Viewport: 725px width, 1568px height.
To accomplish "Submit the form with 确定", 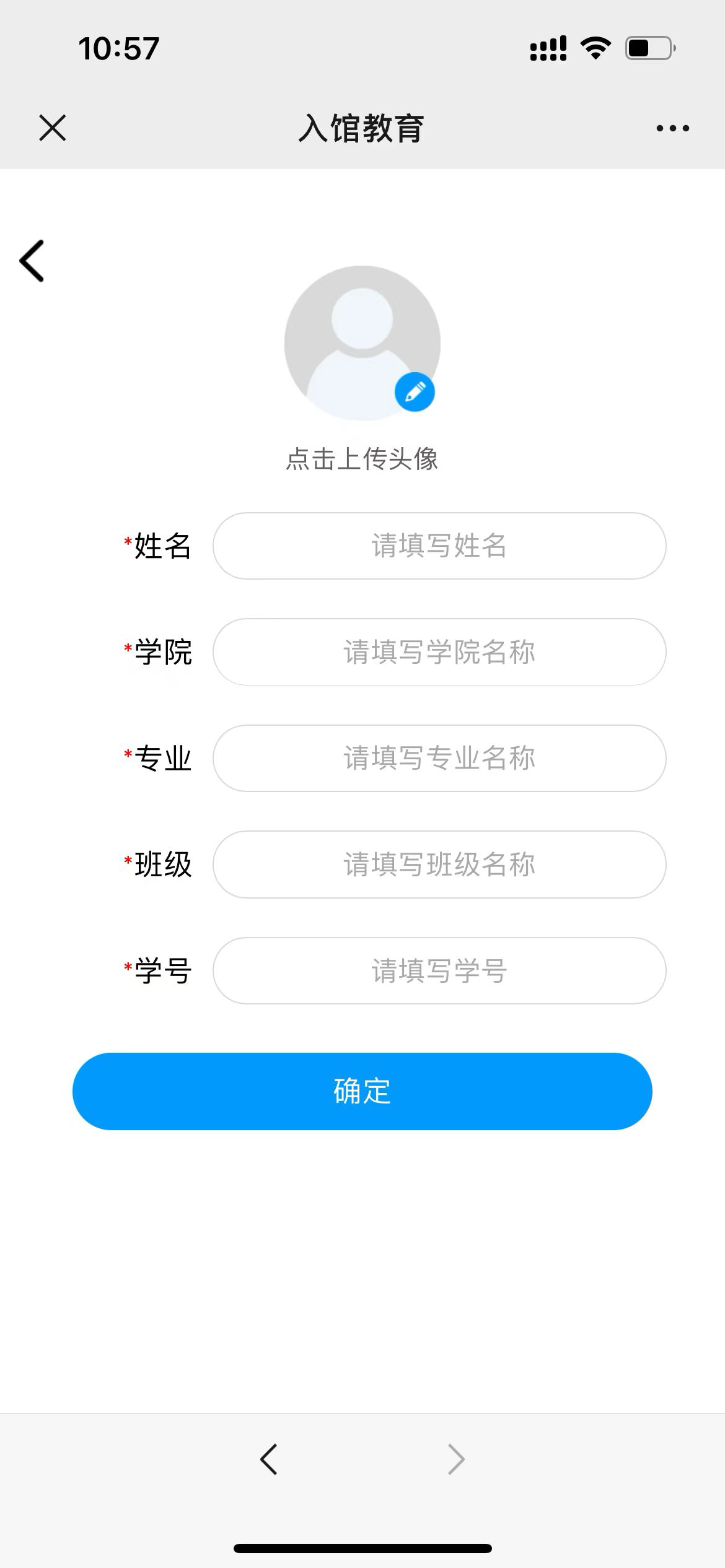I will coord(362,1091).
